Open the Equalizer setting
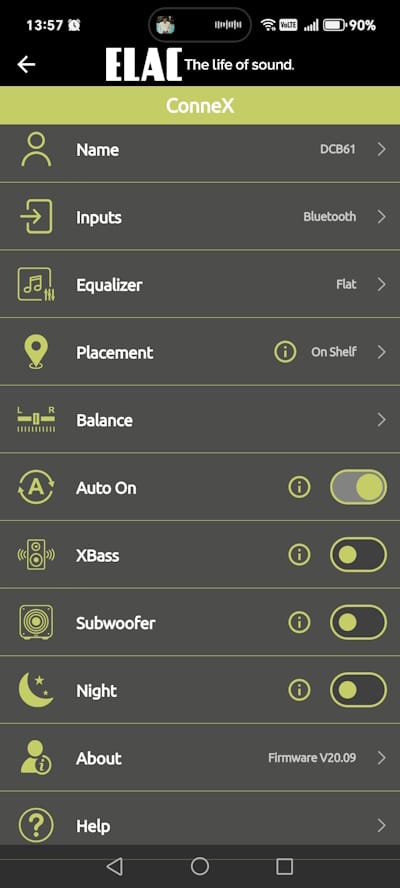The image size is (400, 888). (200, 284)
